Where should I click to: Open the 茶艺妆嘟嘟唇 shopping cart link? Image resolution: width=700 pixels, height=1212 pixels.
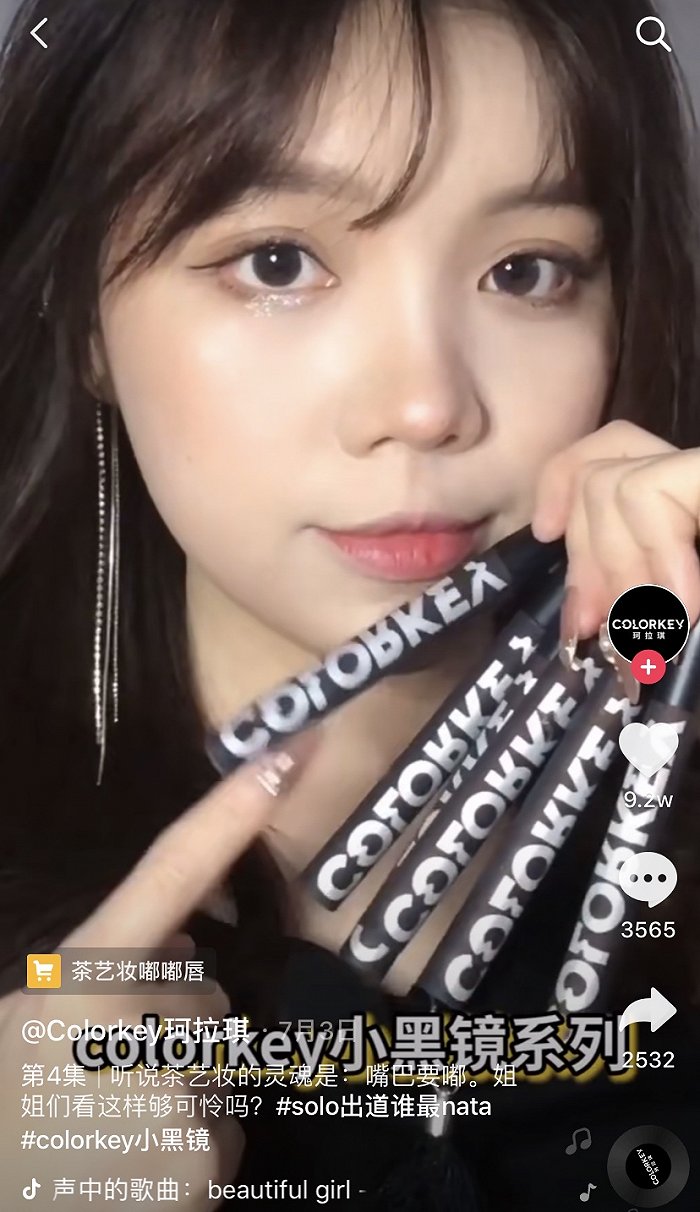(120, 970)
